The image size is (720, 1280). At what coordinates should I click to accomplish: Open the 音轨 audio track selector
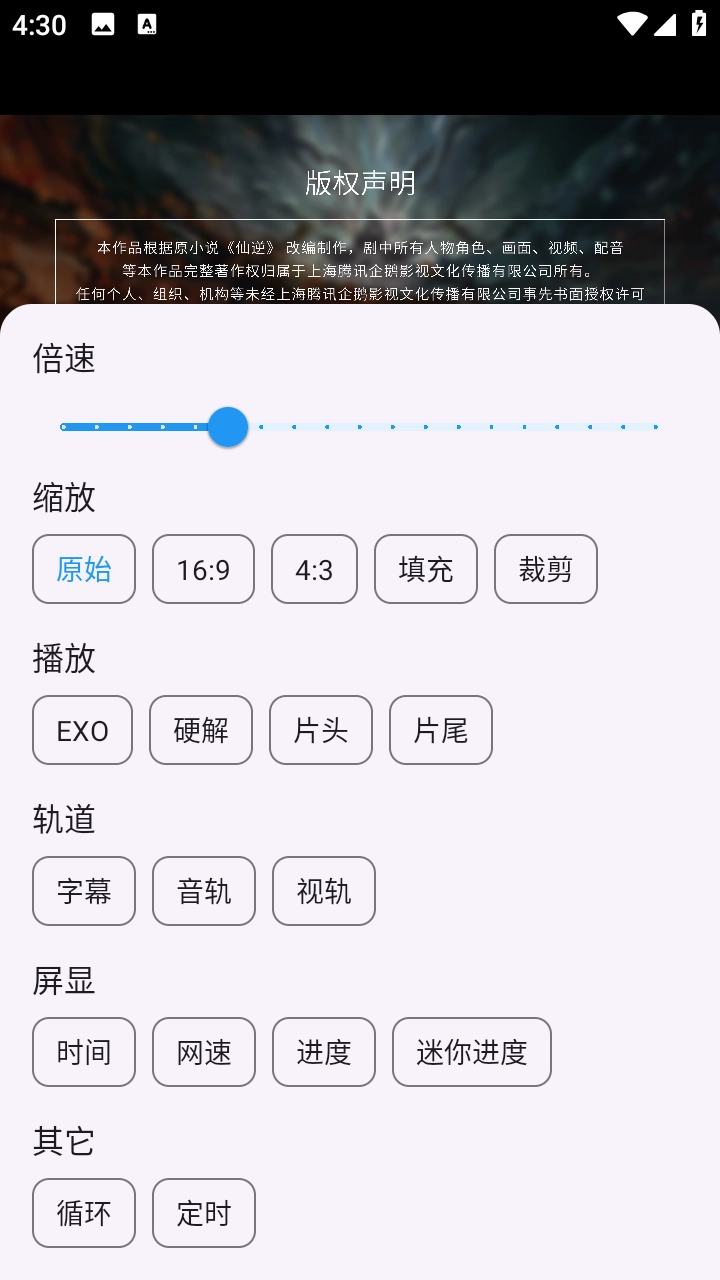[203, 891]
